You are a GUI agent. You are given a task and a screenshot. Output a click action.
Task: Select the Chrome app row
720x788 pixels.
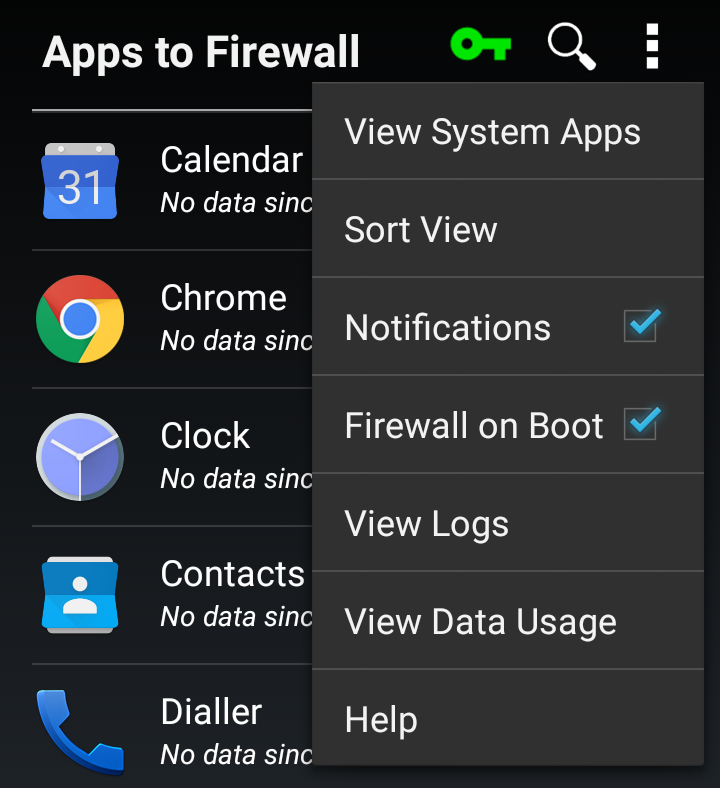170,318
